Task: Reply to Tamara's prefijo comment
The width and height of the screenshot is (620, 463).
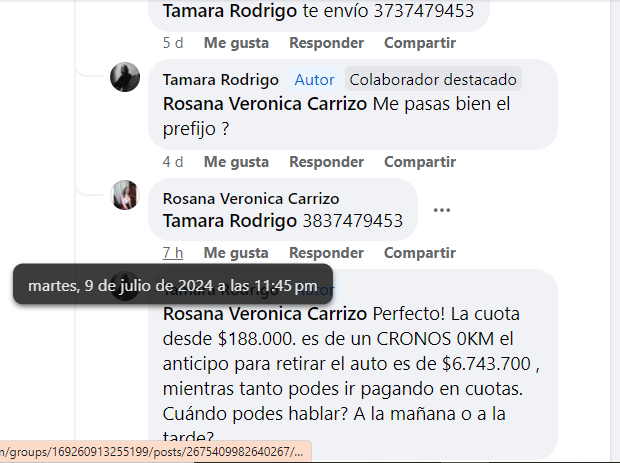Action: pyautogui.click(x=326, y=161)
